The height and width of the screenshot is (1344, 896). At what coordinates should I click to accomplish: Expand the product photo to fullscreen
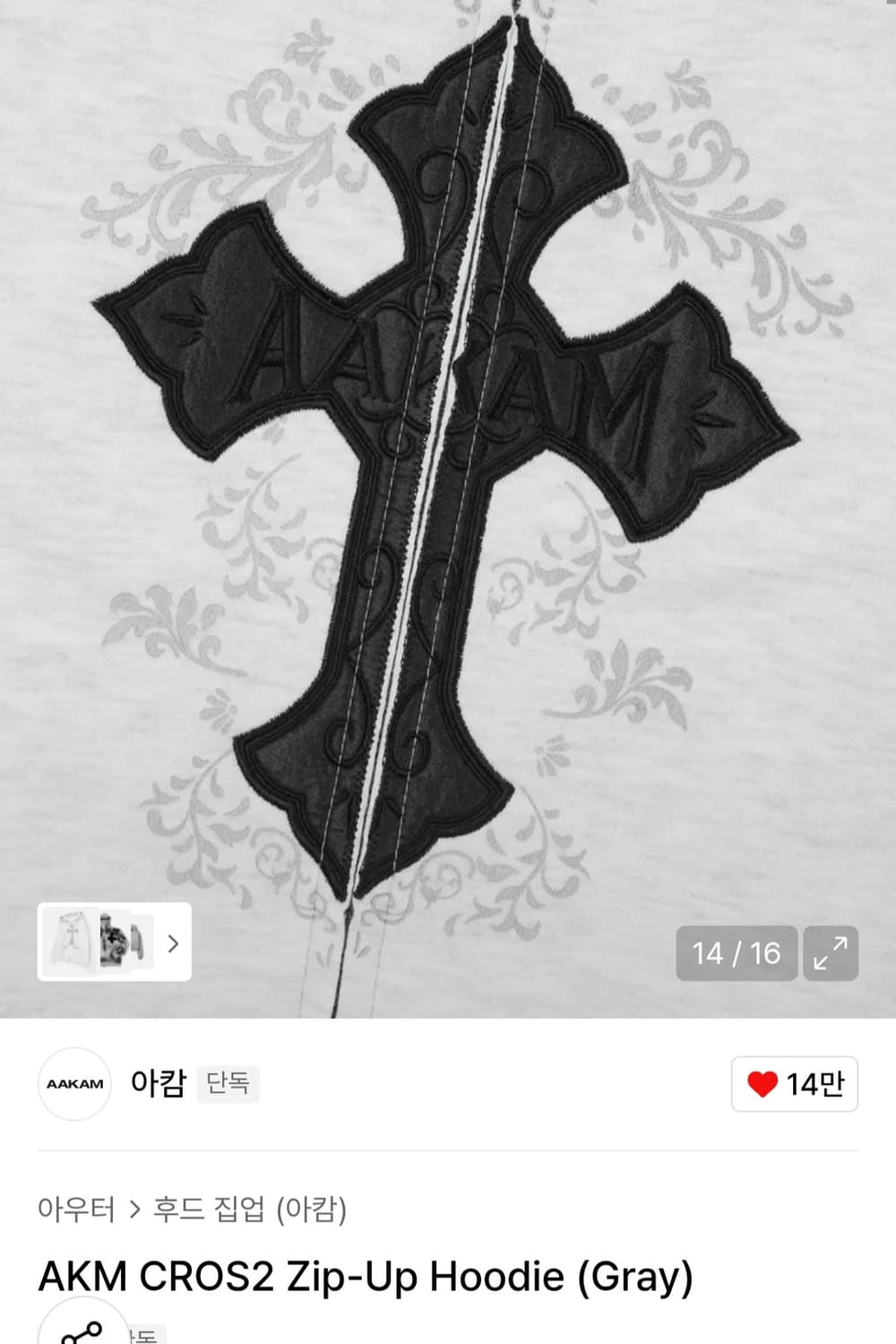point(831,952)
